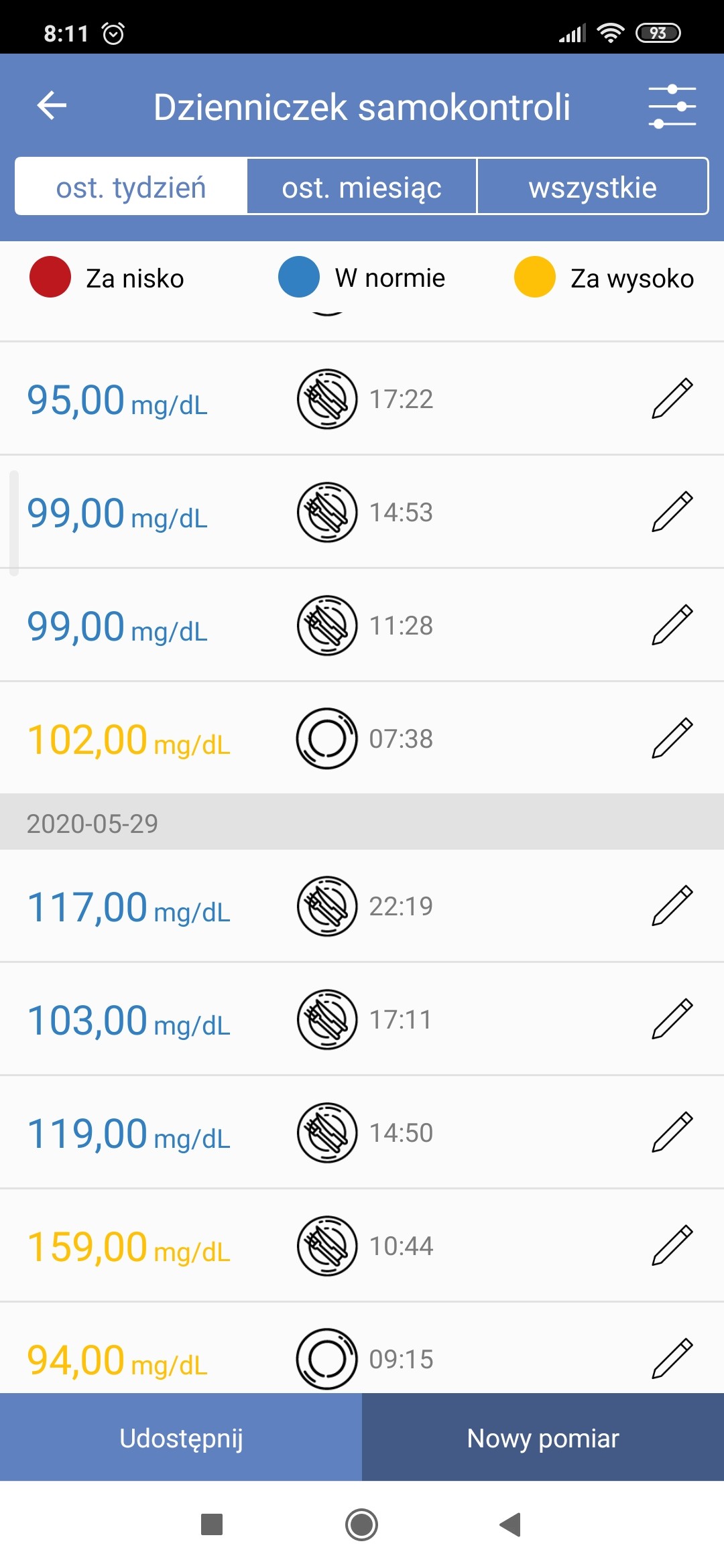724x1568 pixels.
Task: Go to the system home screen
Action: (x=362, y=1524)
